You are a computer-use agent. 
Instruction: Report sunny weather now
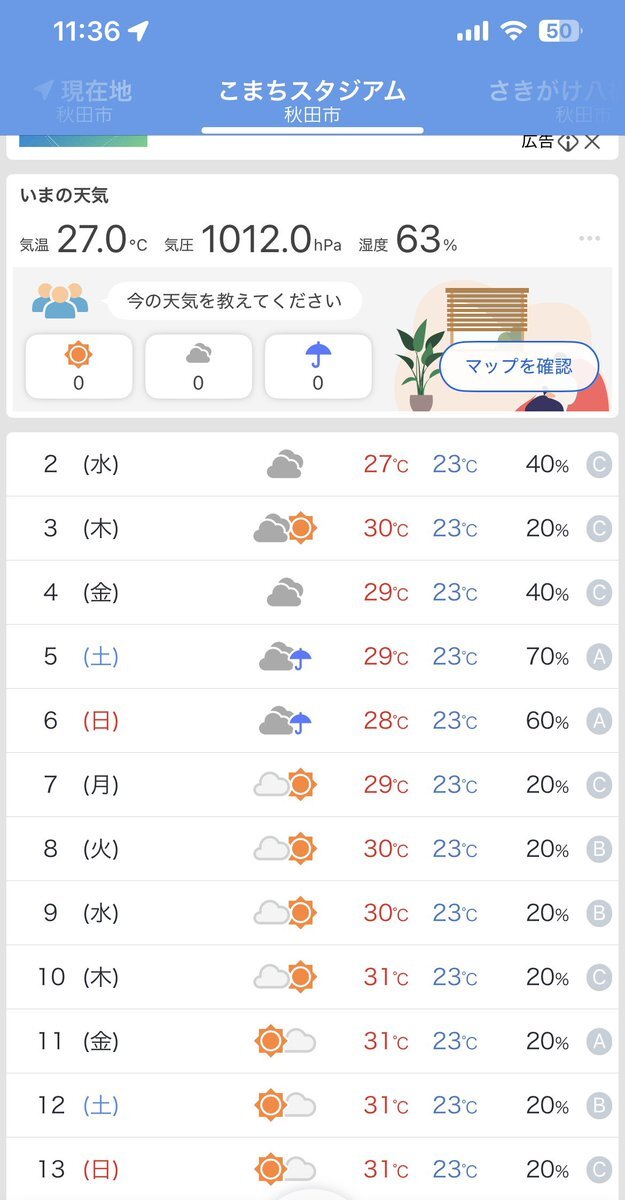[x=79, y=366]
